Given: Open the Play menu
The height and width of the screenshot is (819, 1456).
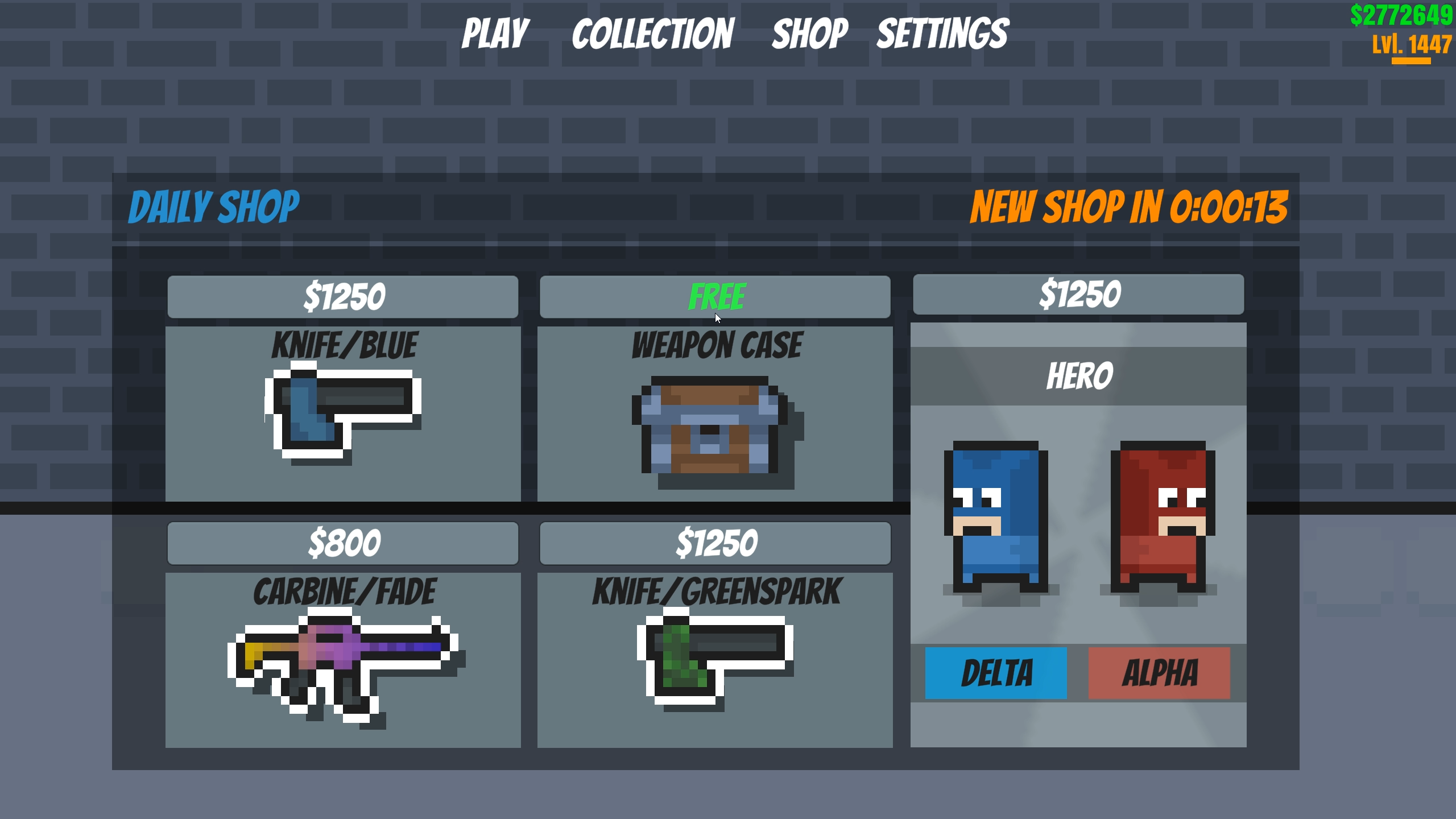Looking at the screenshot, I should click(495, 34).
